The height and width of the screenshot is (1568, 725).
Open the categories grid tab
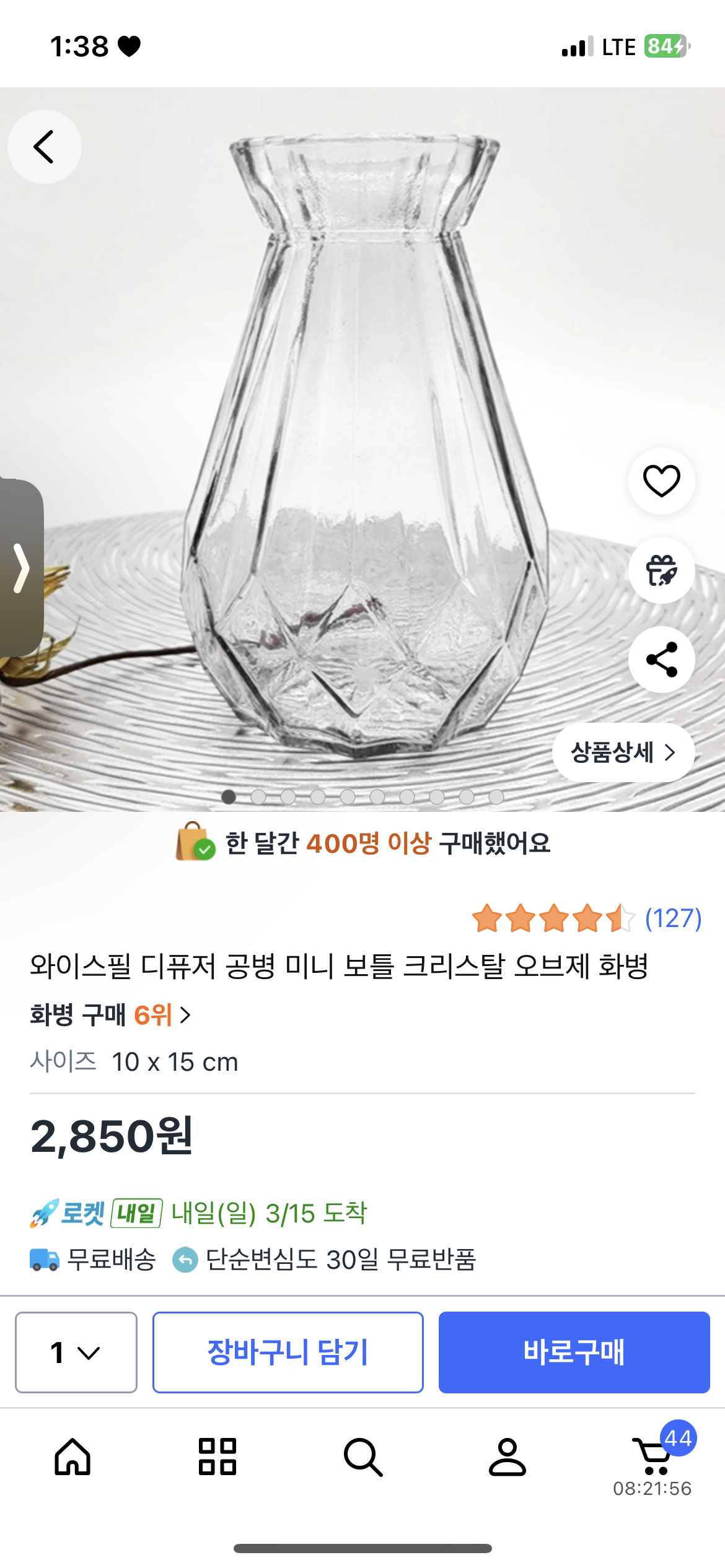(217, 1457)
